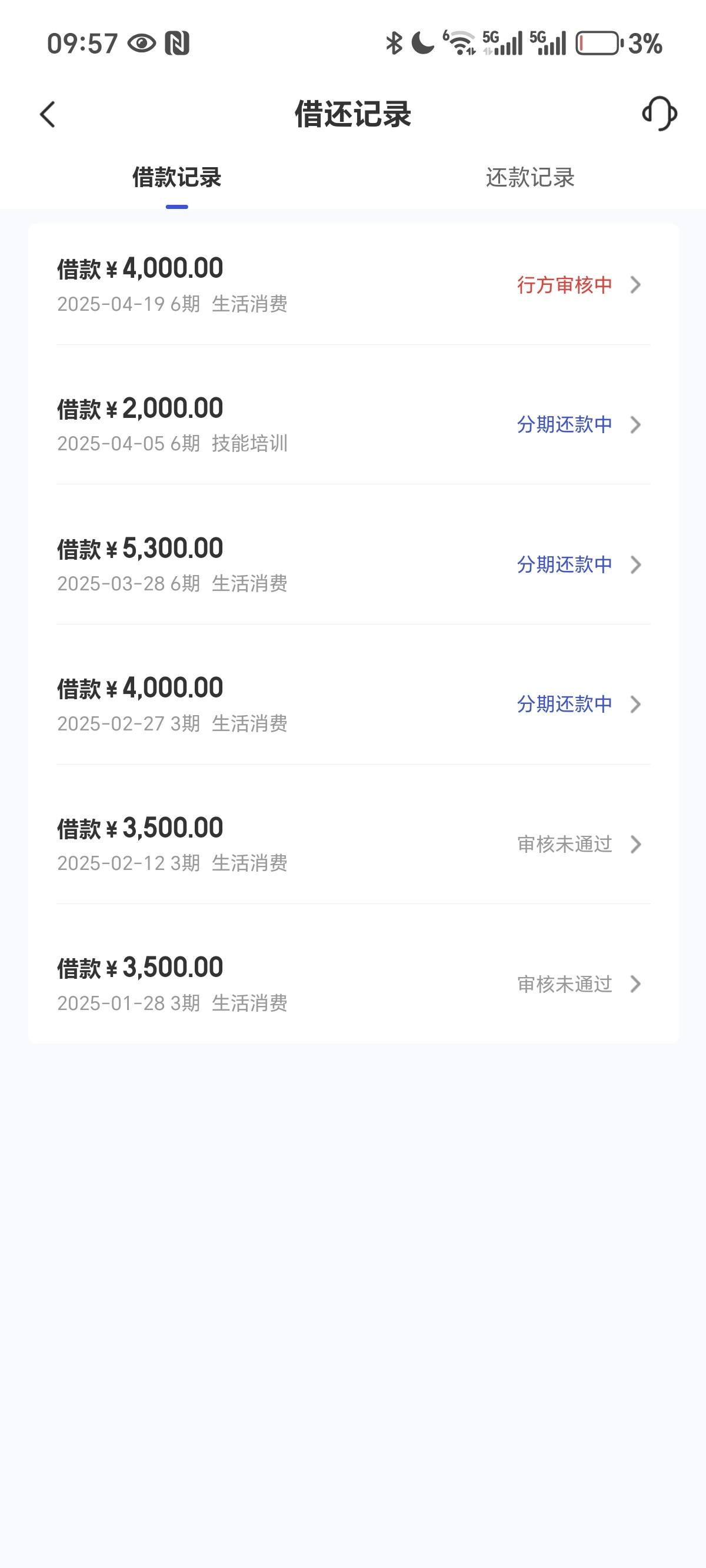Open the 2025-04-05 技能培训 loan record
The width and height of the screenshot is (706, 1568).
(354, 424)
